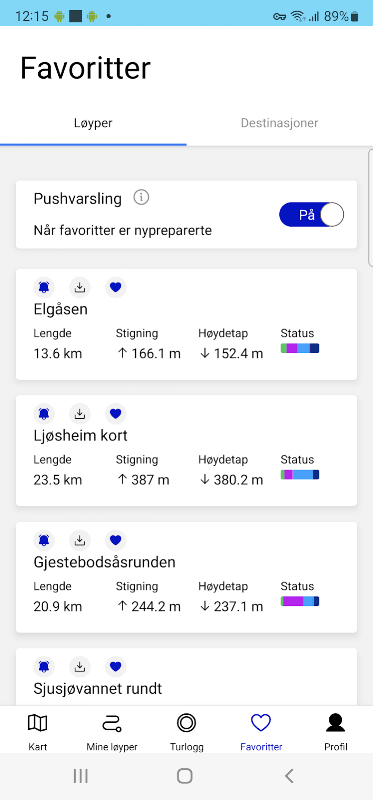Tap the heart icon on Sjusjøvannet rundt
The image size is (373, 800).
[x=116, y=666]
